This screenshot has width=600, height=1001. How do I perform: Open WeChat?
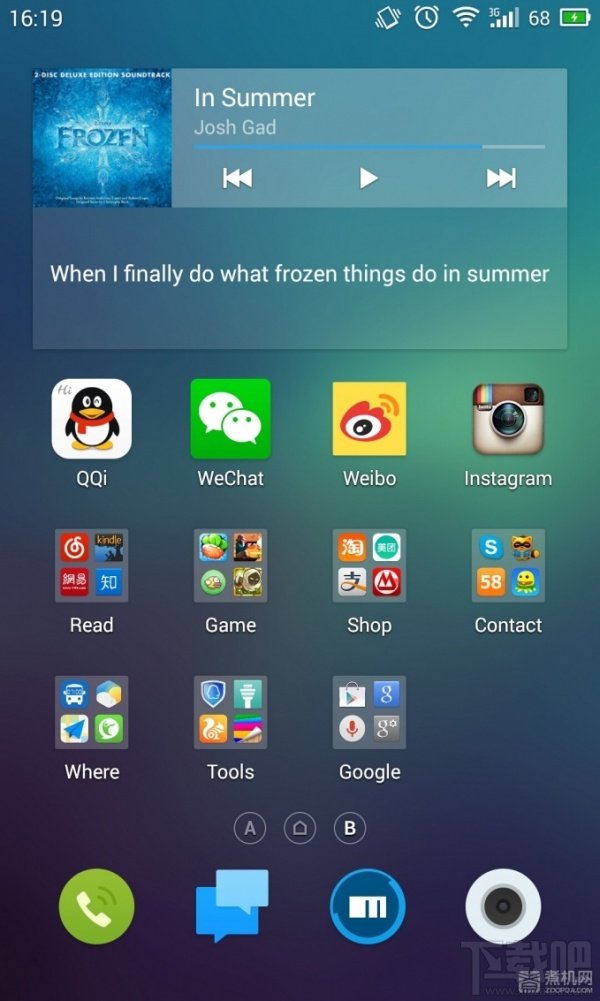coord(230,419)
